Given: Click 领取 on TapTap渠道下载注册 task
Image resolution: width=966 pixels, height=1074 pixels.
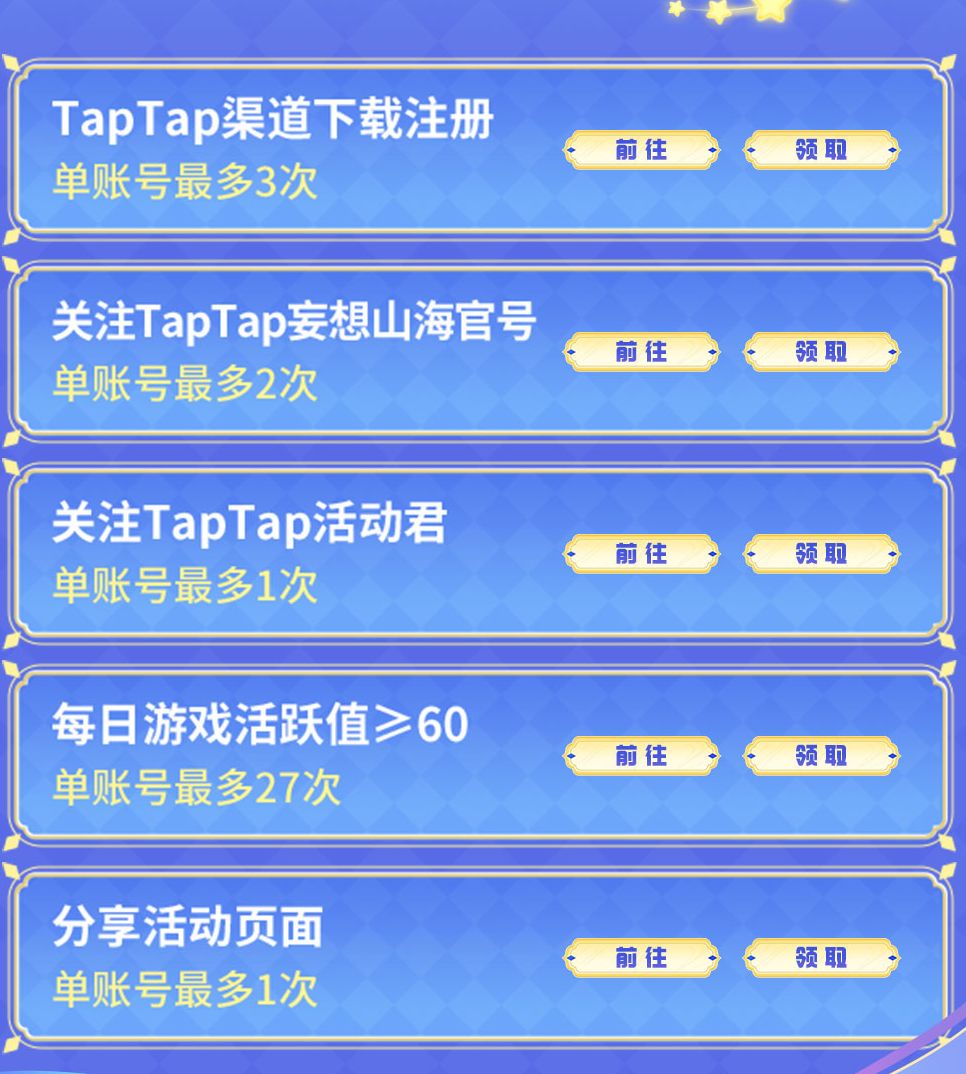Looking at the screenshot, I should coord(822,148).
